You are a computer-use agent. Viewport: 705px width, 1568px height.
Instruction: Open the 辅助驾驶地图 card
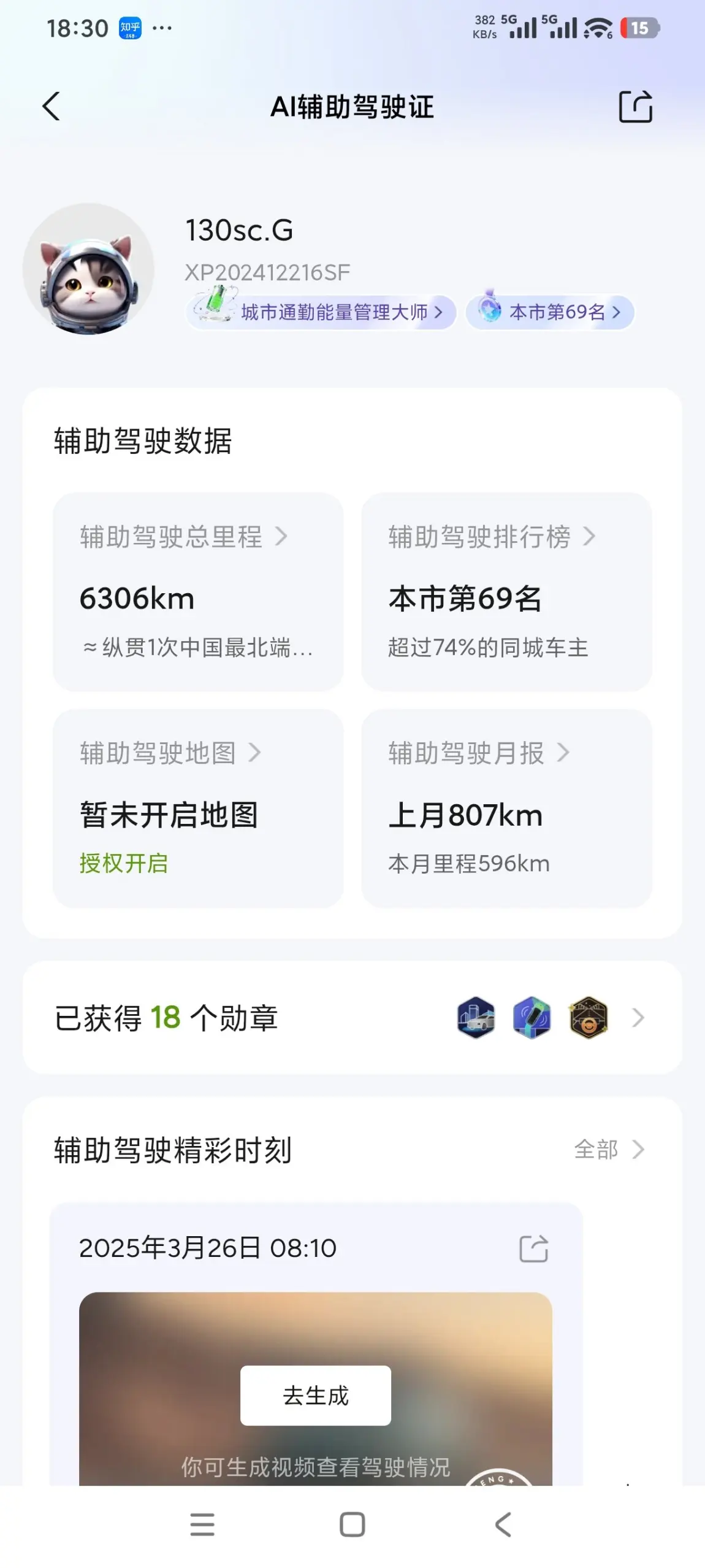coord(198,808)
